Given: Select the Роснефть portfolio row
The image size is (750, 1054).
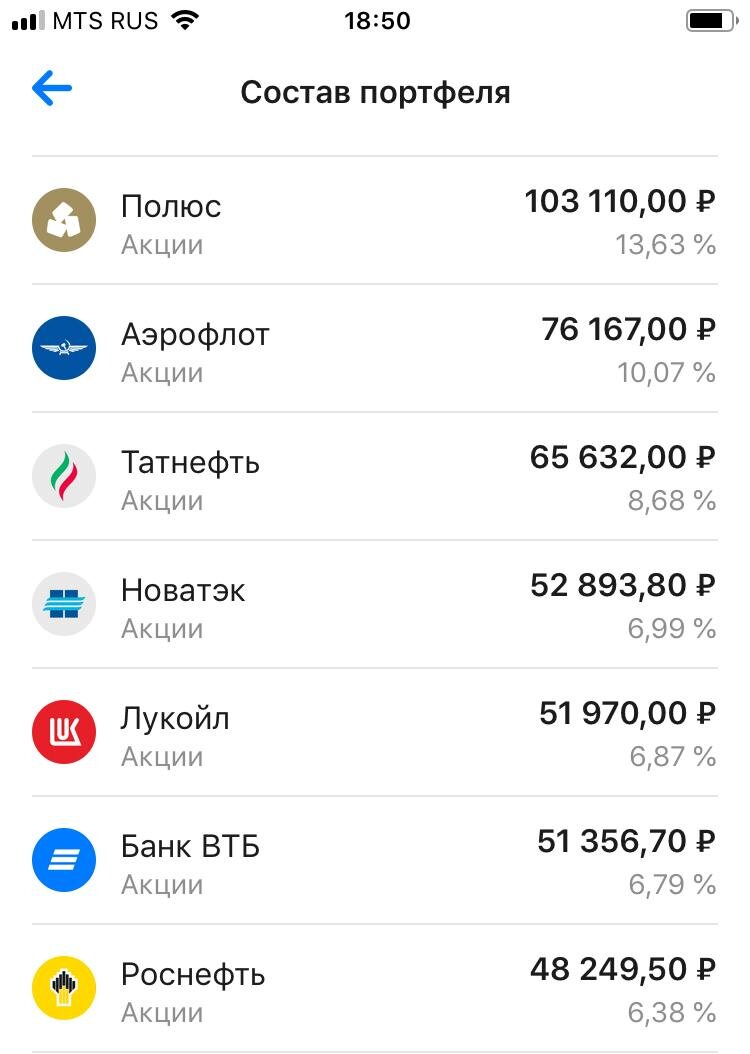Looking at the screenshot, I should (x=375, y=988).
